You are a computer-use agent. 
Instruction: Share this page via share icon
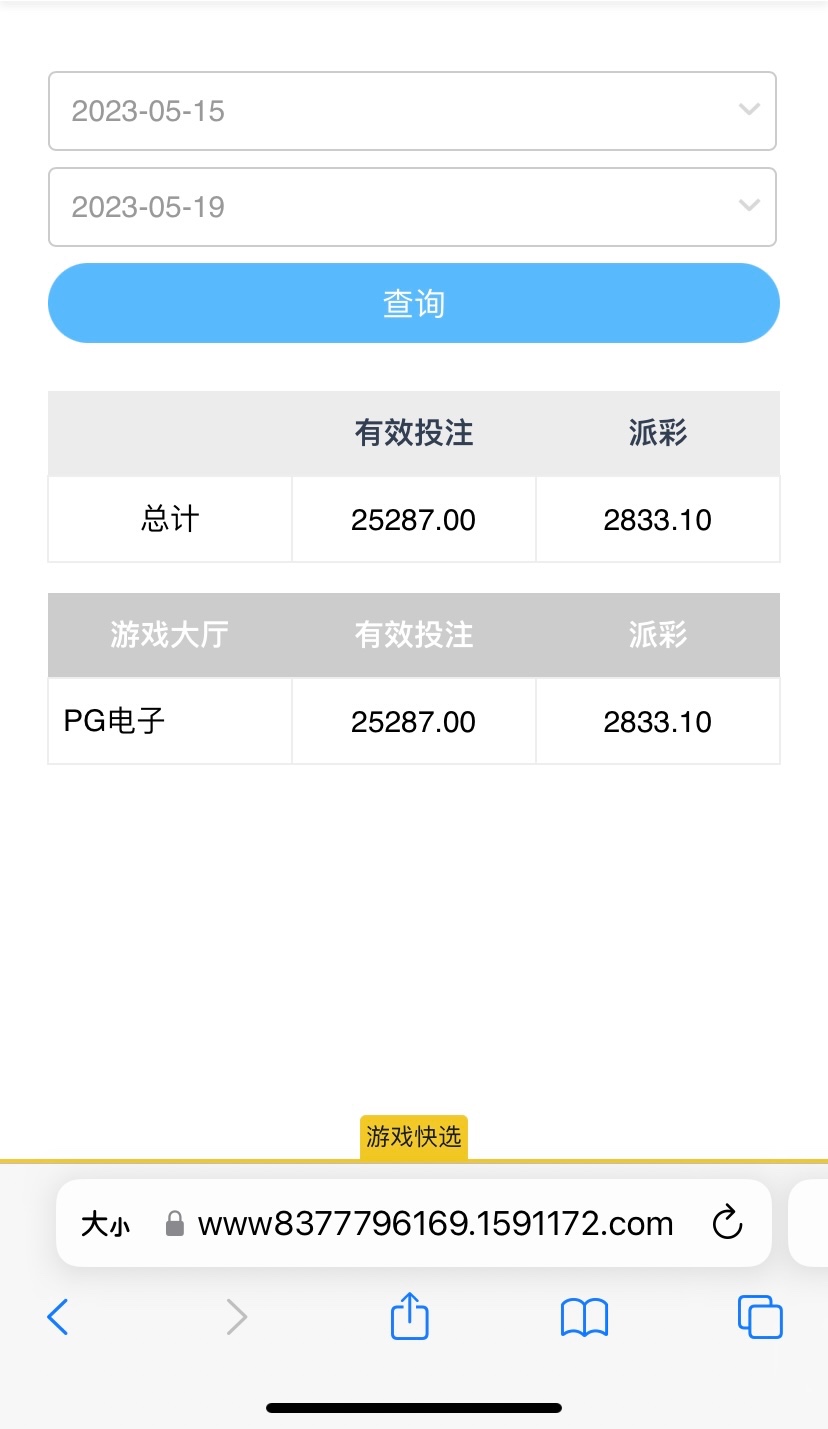tap(409, 1316)
